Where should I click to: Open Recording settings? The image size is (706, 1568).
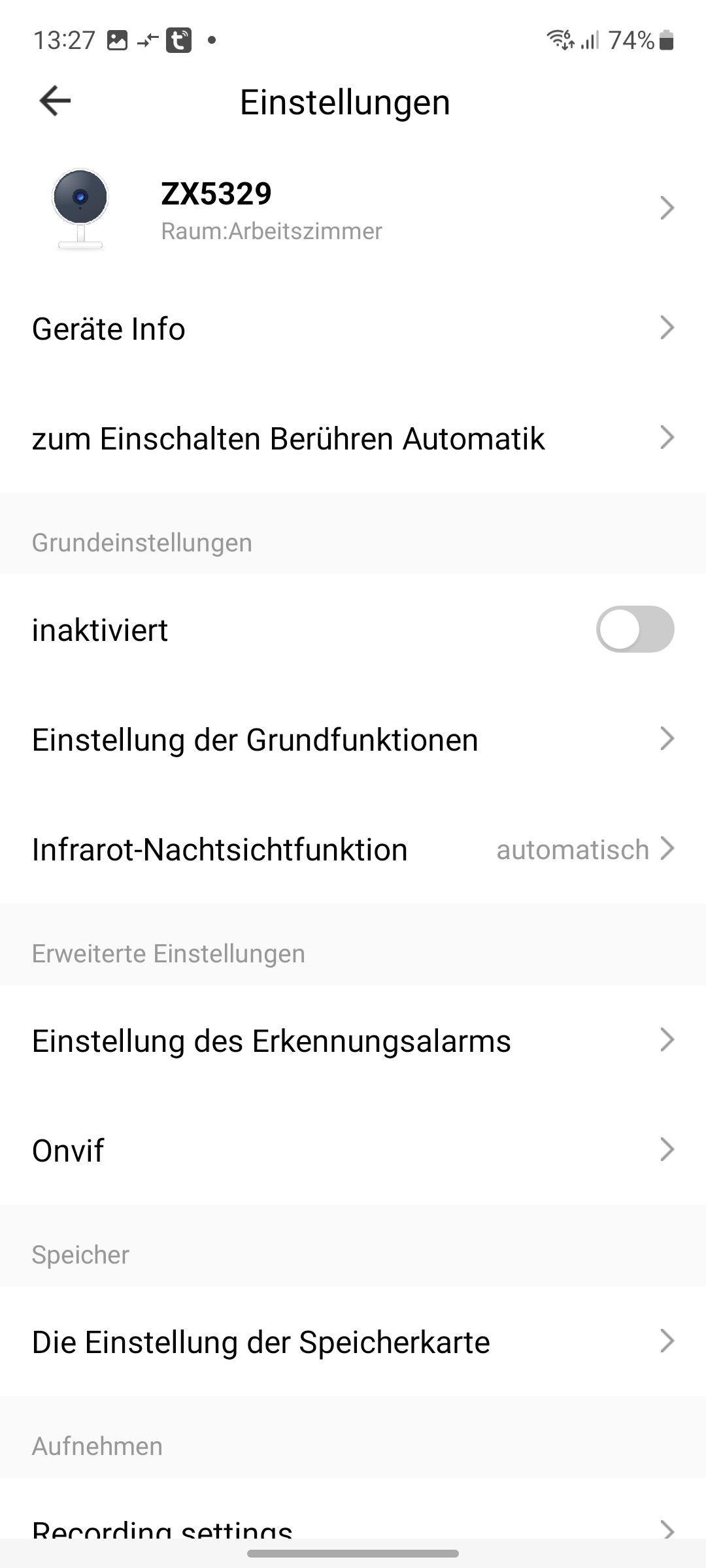353,1527
